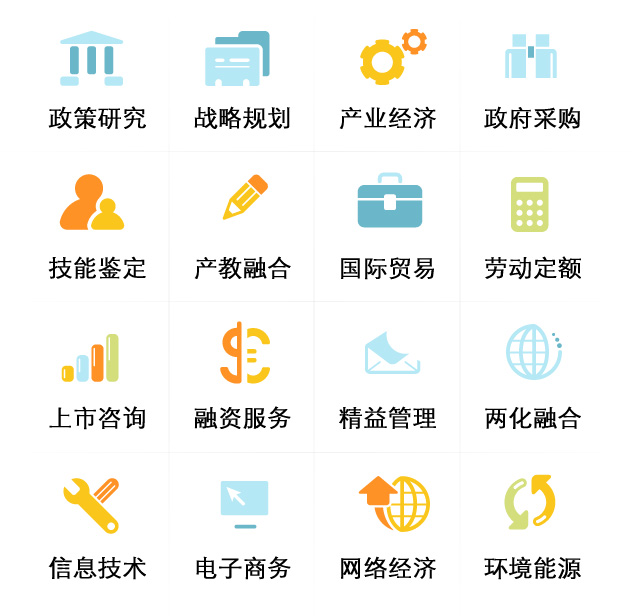
Task: Open 上市咨询 service
Action: pos(97,380)
